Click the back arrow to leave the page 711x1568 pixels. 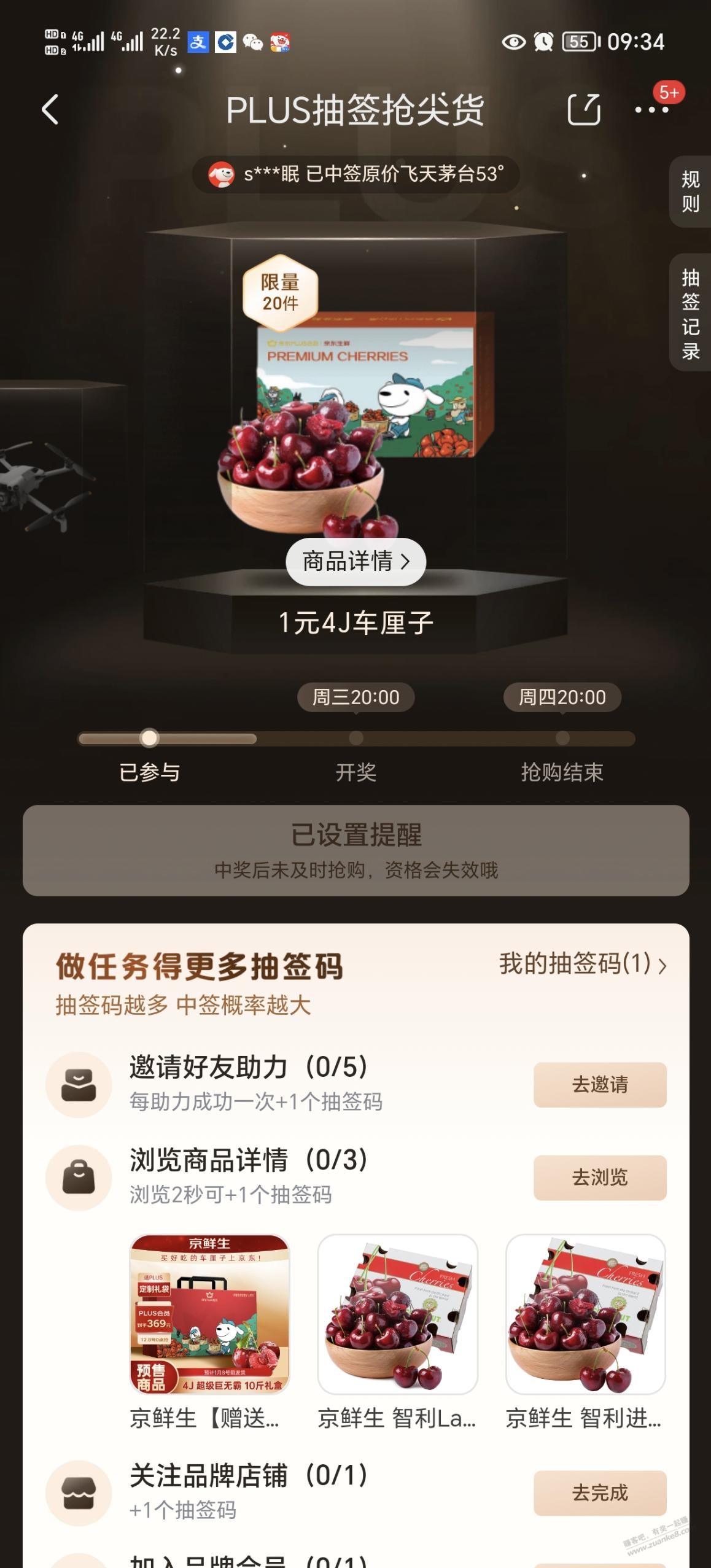pos(51,109)
